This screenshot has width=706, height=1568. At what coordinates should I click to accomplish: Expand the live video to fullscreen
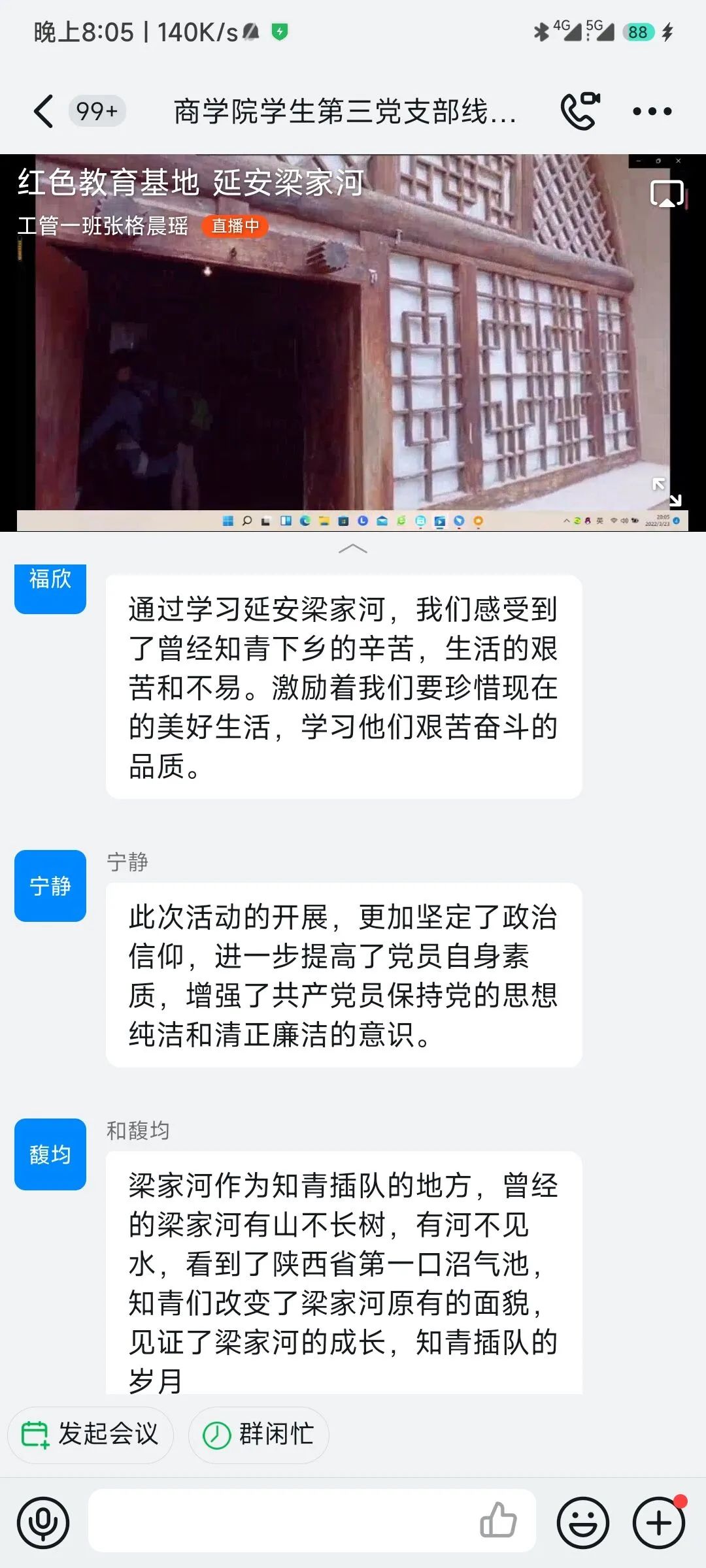[667, 491]
